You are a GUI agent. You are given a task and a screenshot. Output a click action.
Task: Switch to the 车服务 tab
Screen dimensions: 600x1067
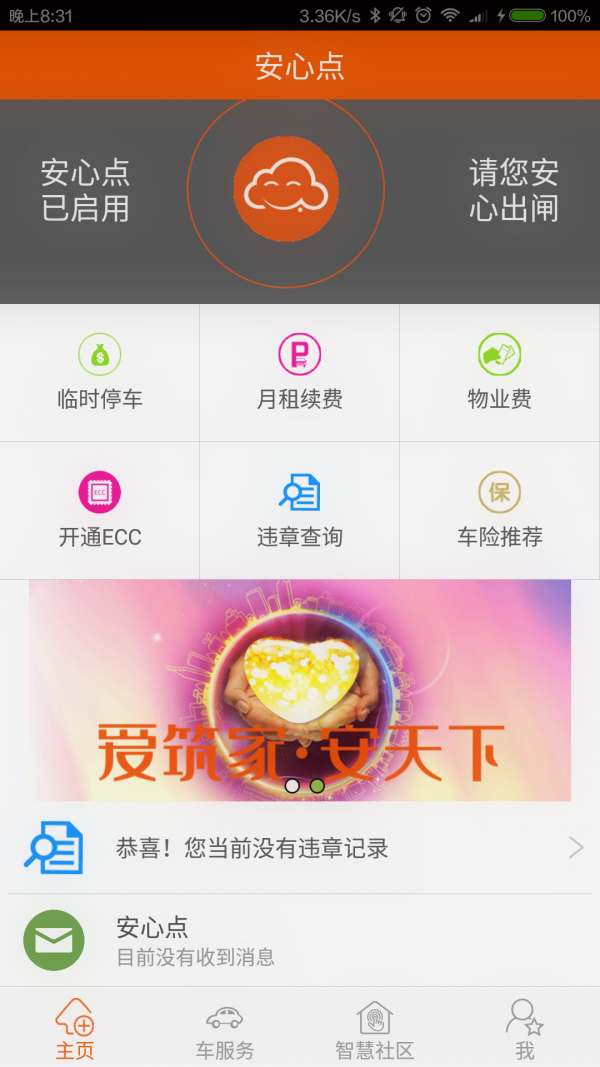coord(225,1028)
